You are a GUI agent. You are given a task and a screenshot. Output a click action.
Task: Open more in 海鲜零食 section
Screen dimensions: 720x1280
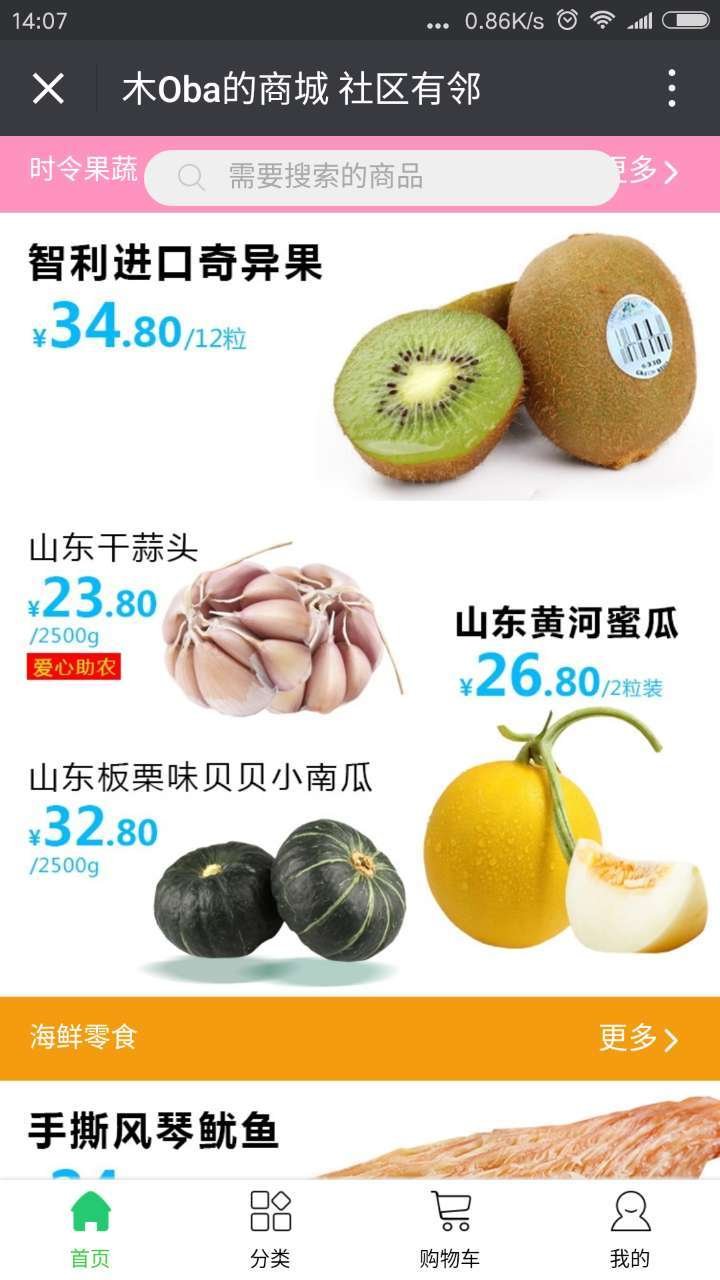[639, 1038]
